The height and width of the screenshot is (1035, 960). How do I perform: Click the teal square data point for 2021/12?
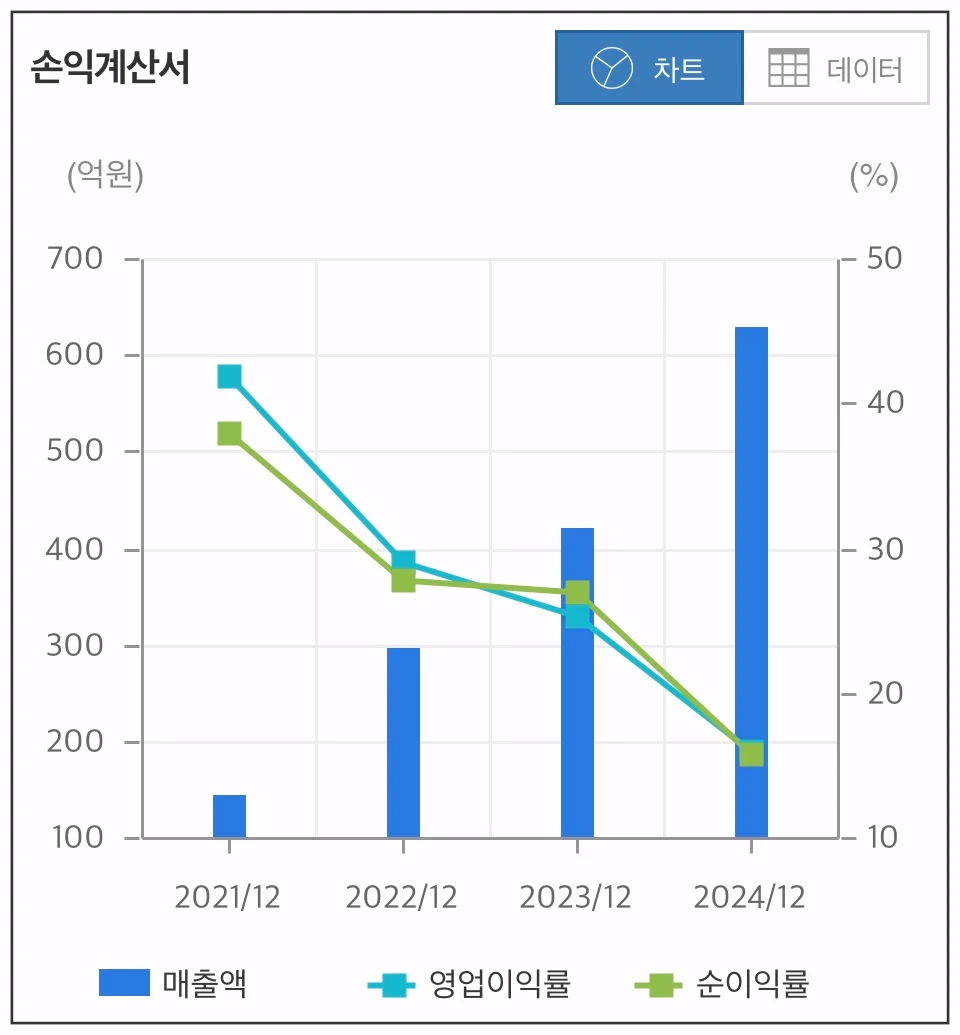228,375
